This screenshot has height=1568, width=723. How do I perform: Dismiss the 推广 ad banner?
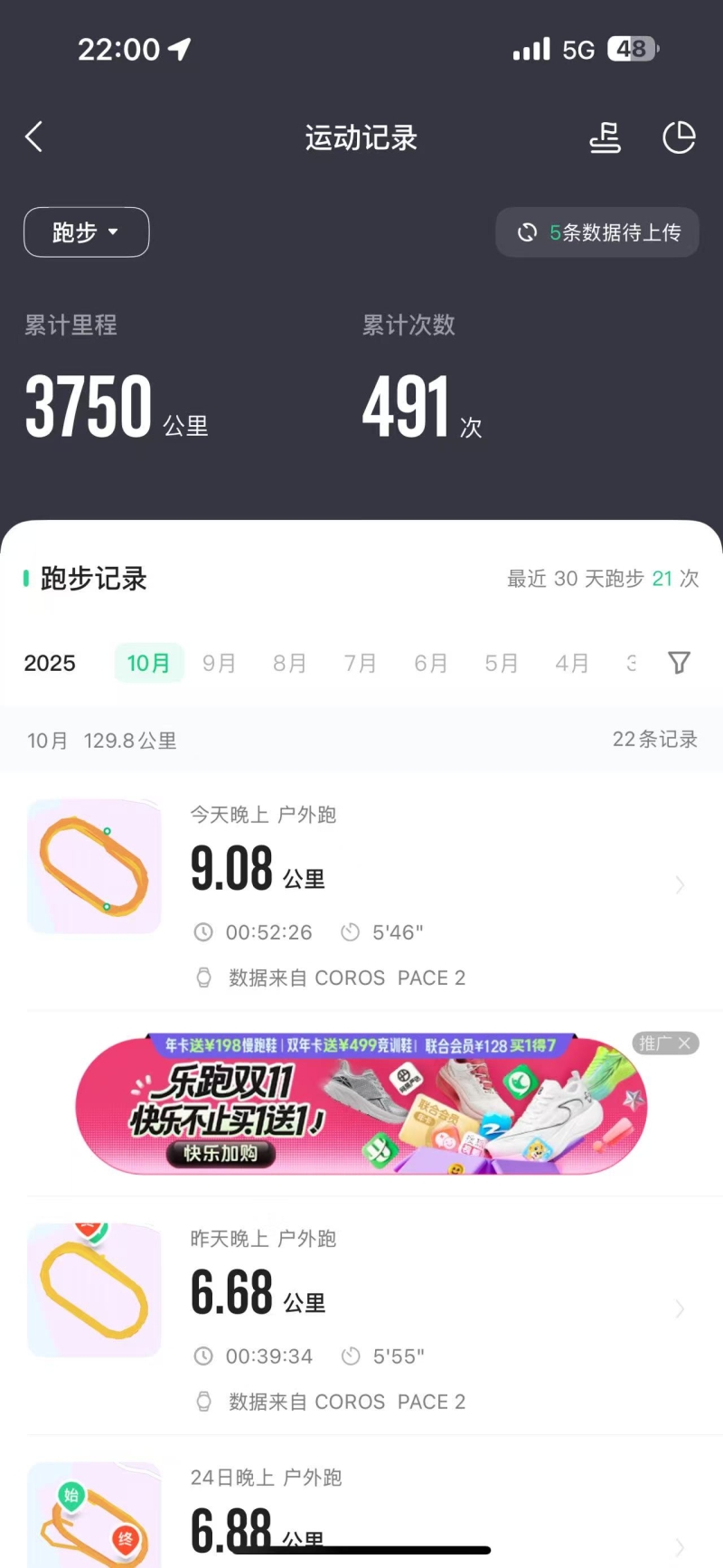(x=684, y=1044)
